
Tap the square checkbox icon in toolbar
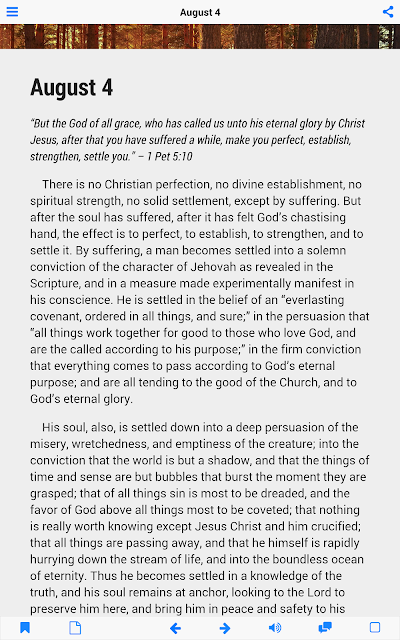pos(375,627)
